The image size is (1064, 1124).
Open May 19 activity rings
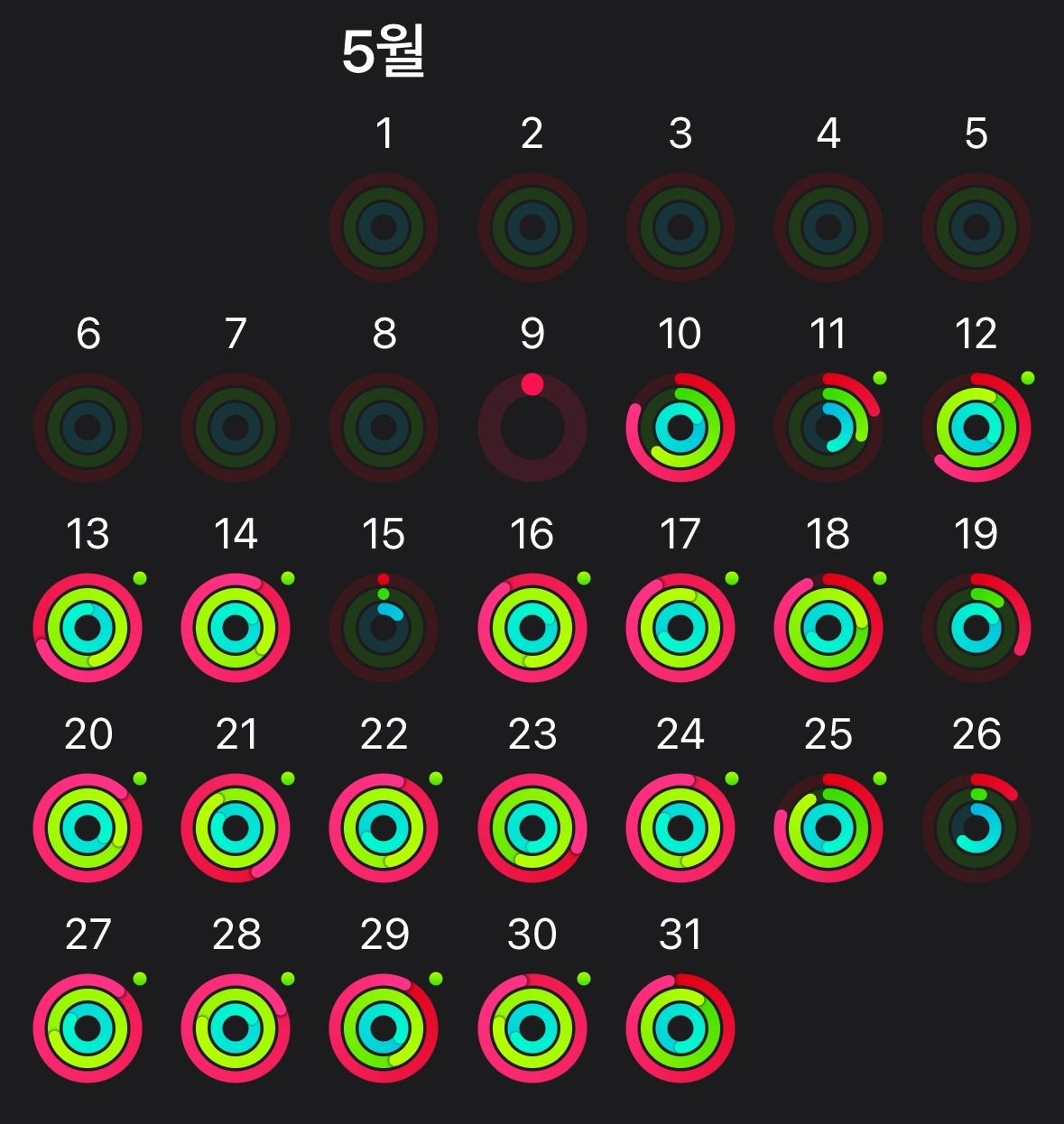(976, 628)
